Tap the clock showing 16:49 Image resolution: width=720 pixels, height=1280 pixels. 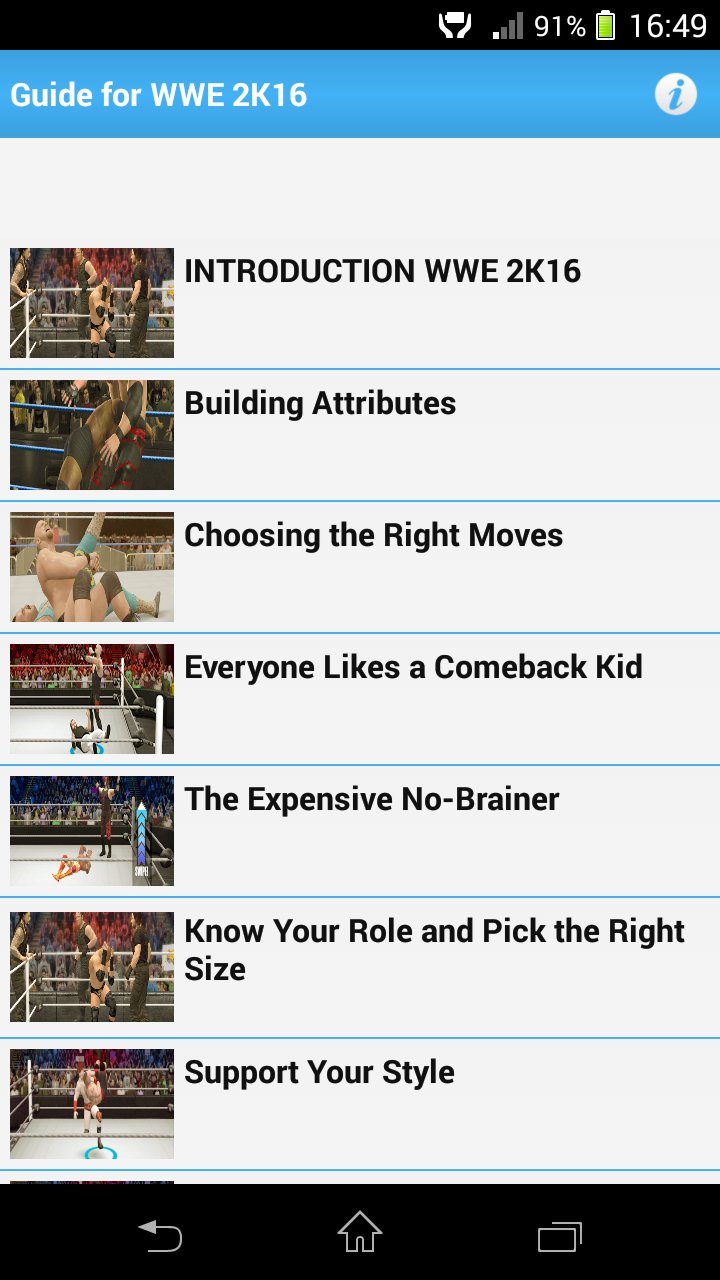click(668, 24)
